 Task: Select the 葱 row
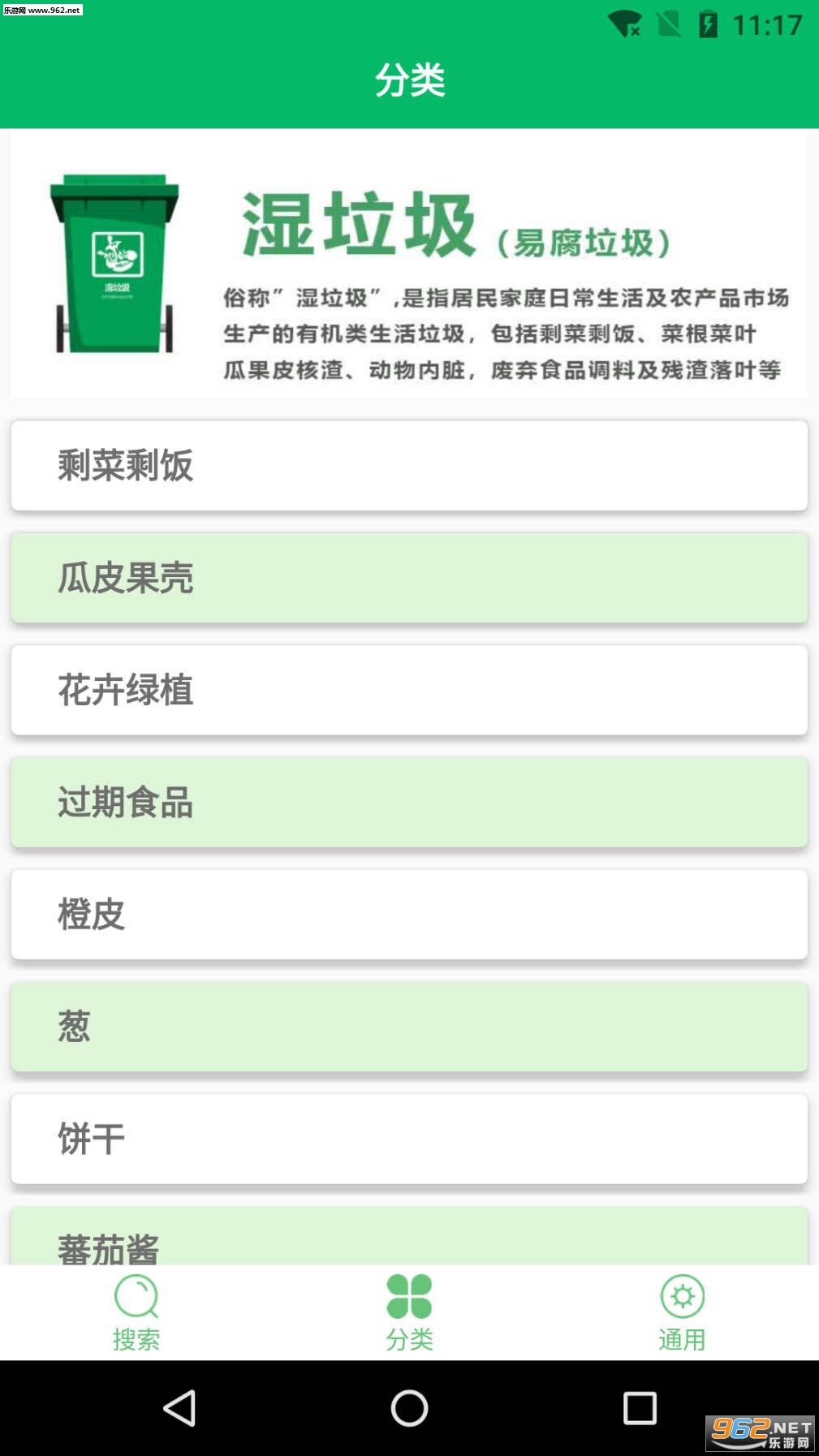[409, 1027]
